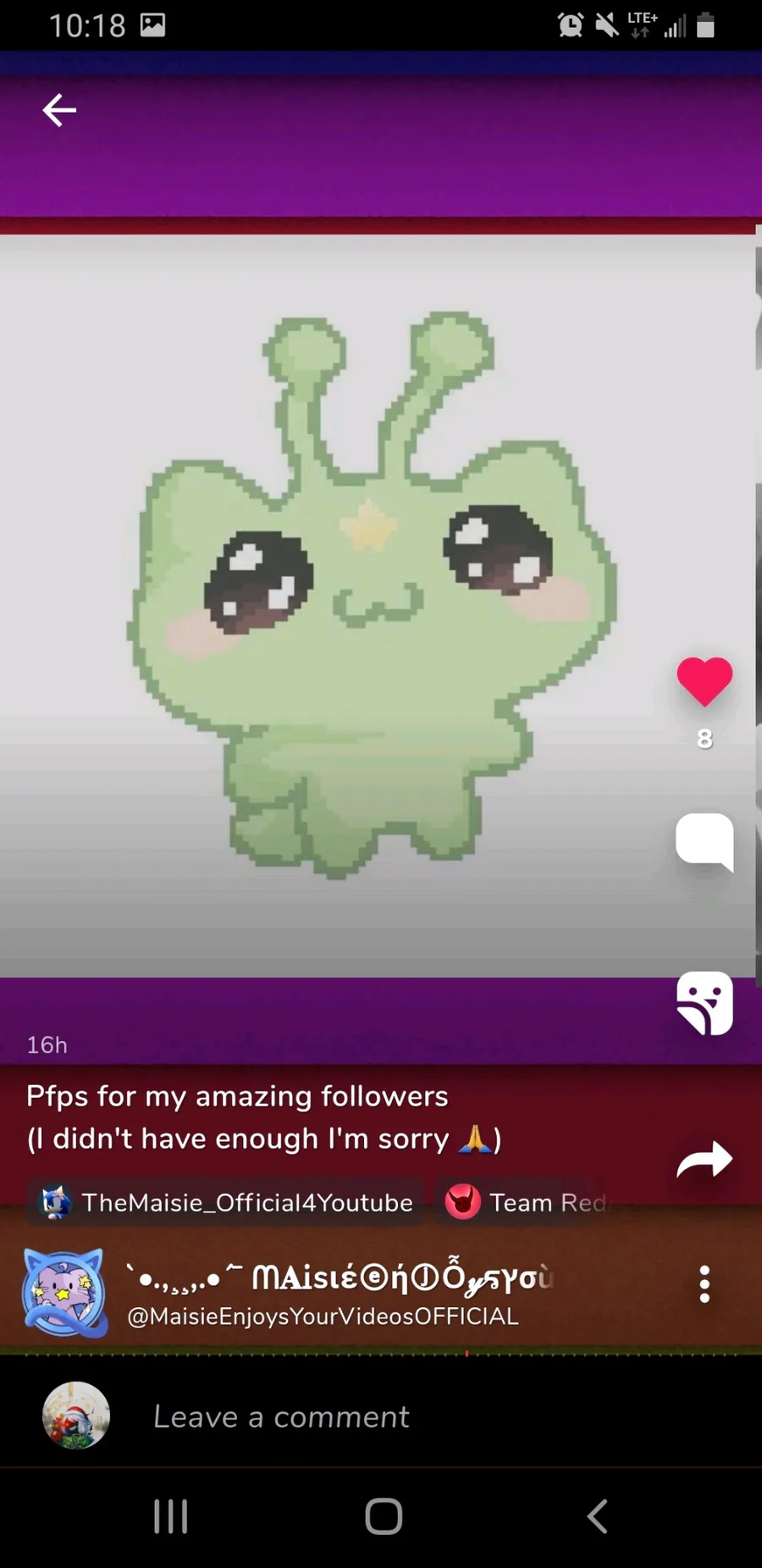Tap the sticker reaction icon
This screenshot has height=1568, width=762.
(x=704, y=1003)
